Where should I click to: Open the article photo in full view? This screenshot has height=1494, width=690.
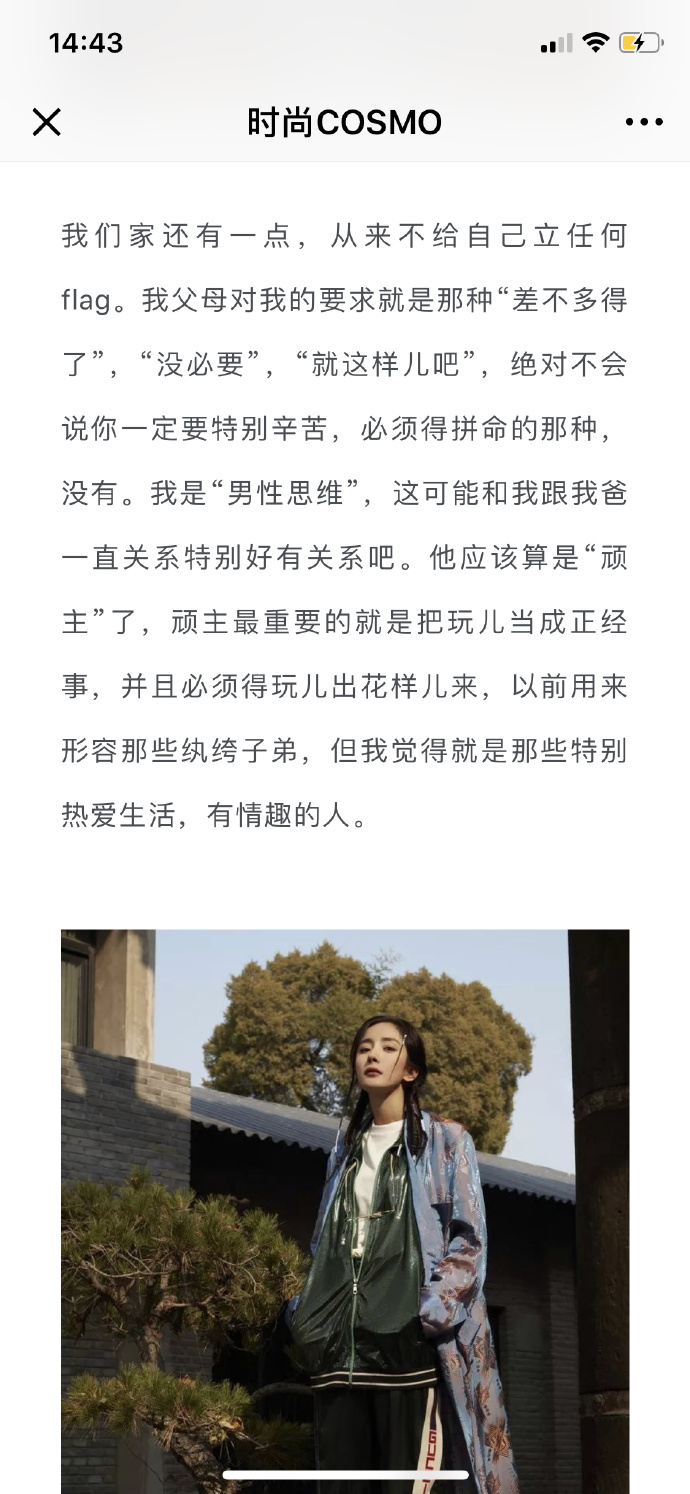pos(345,1200)
